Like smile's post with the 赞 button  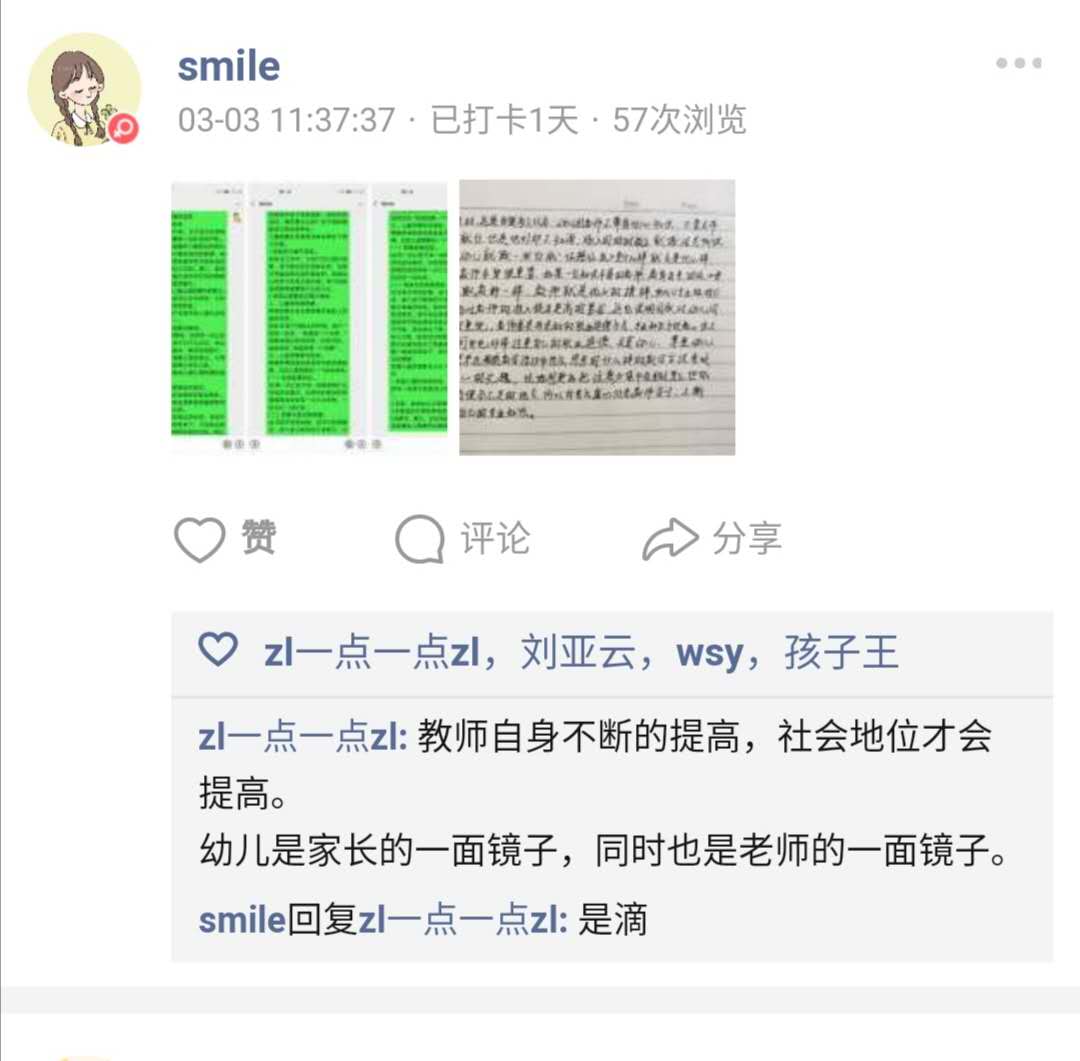(226, 540)
